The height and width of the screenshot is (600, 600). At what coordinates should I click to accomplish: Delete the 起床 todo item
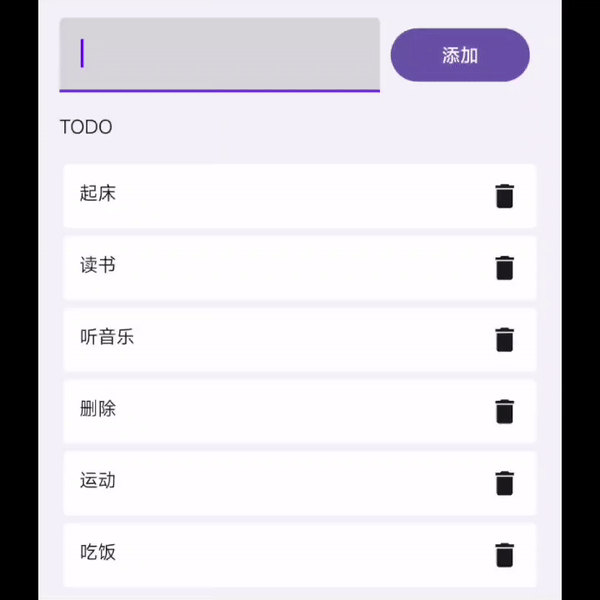(x=505, y=196)
